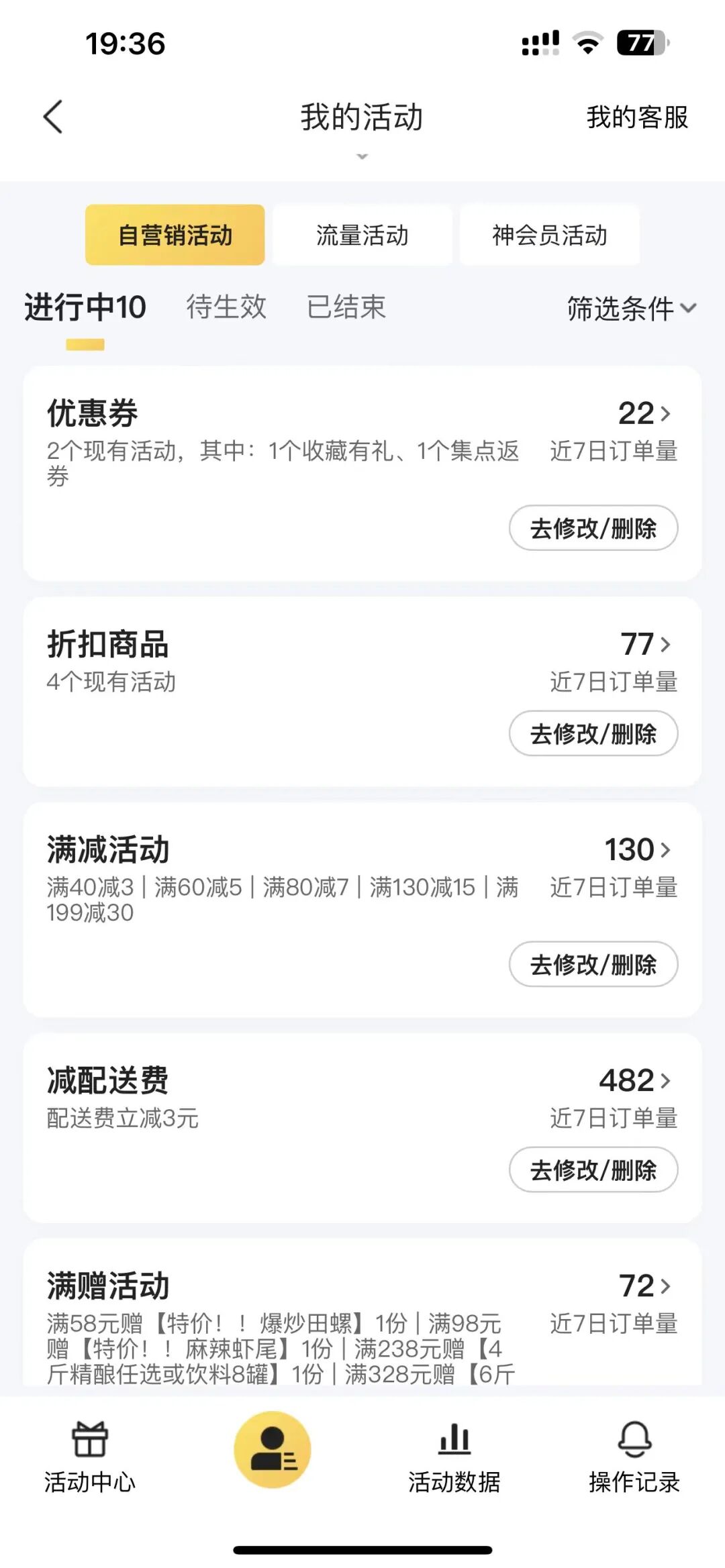Open the 活动中心 bottom tab

(x=90, y=1456)
